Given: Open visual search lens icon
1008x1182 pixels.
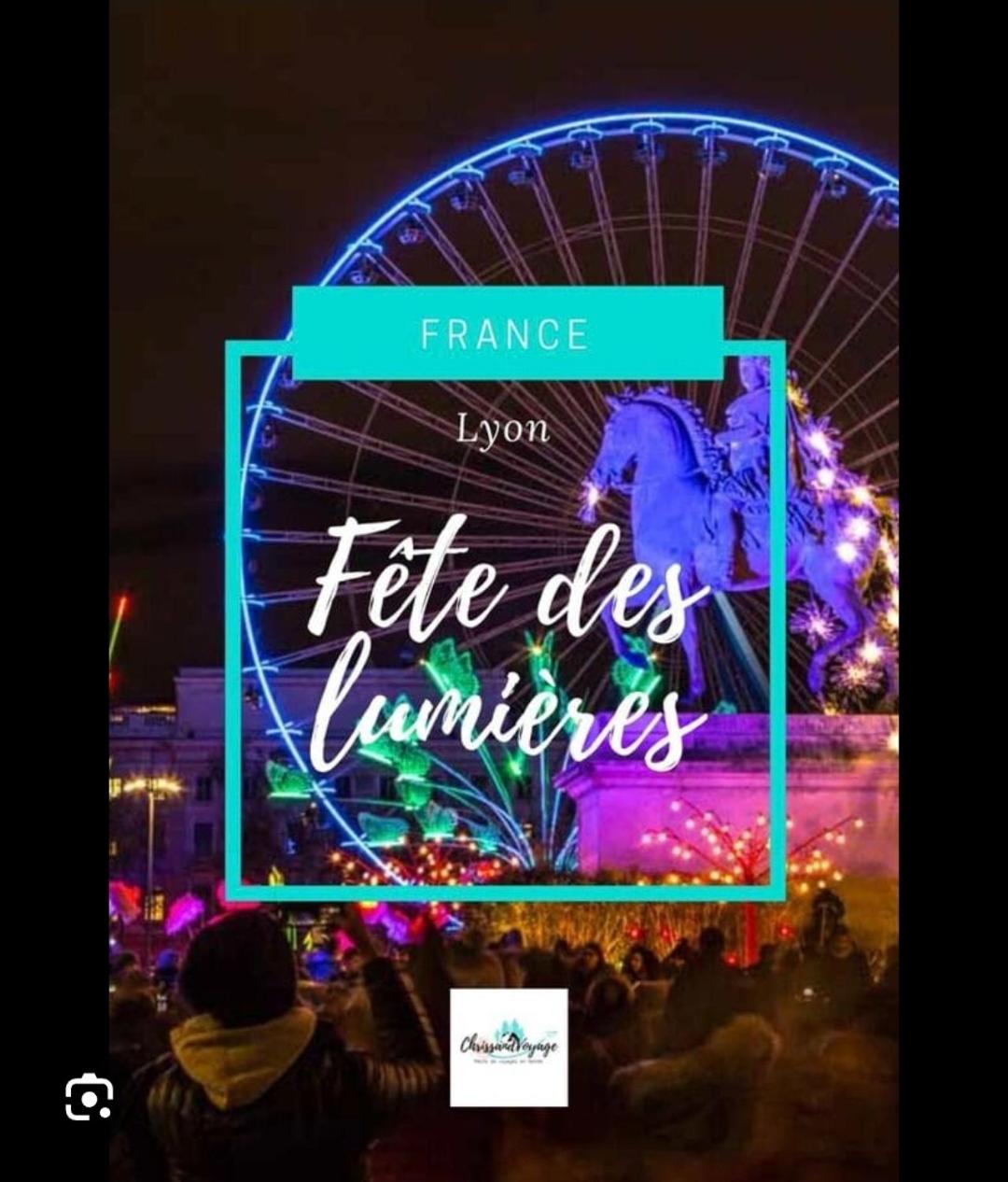Looking at the screenshot, I should [89, 1098].
